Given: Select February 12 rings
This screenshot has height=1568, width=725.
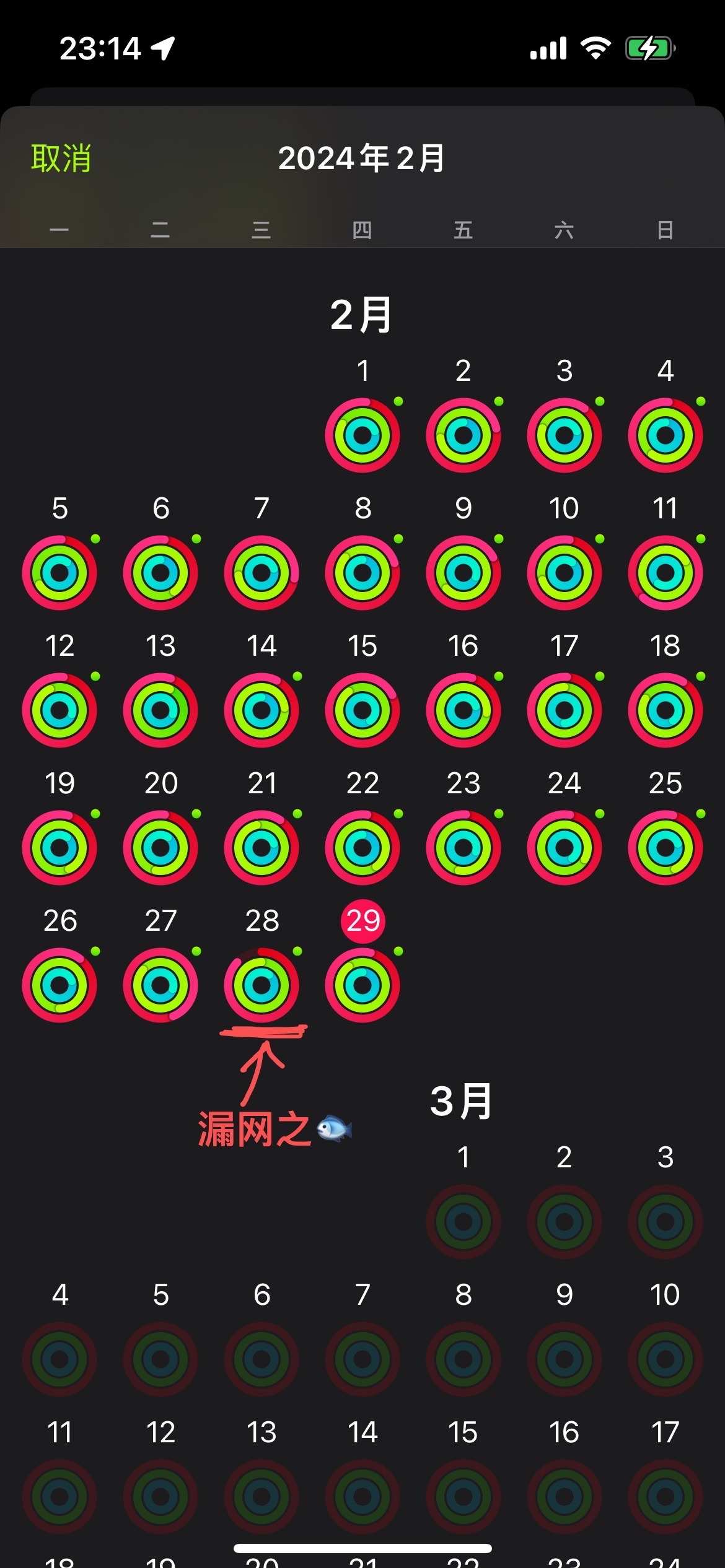Looking at the screenshot, I should coord(59,710).
